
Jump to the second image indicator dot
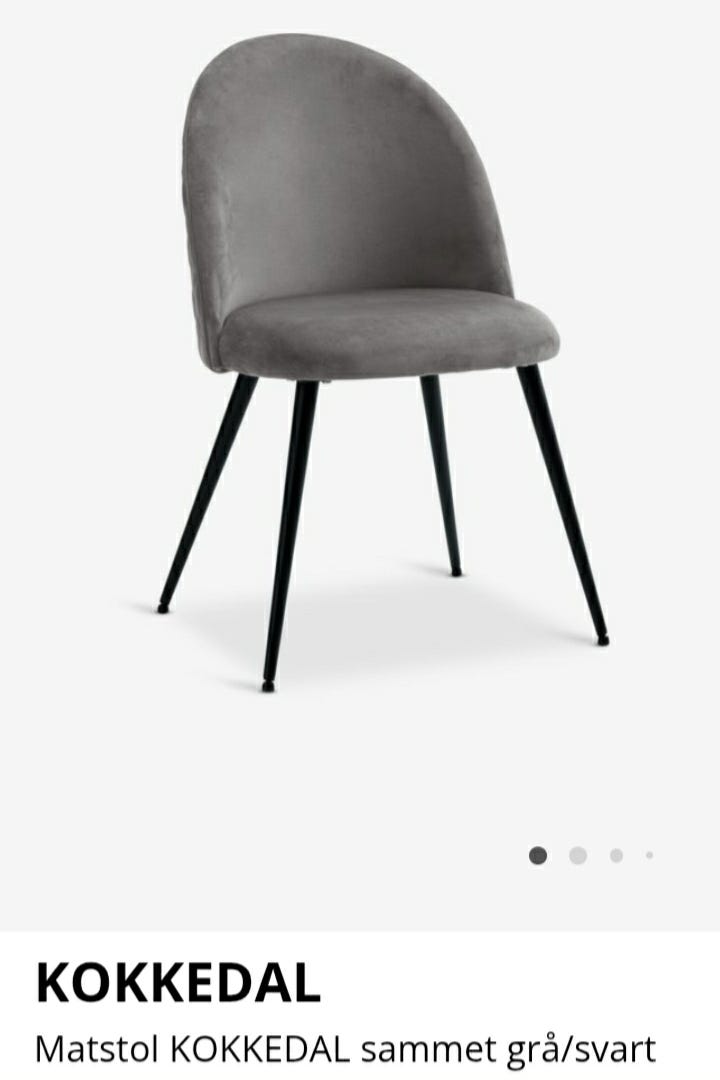click(x=578, y=855)
